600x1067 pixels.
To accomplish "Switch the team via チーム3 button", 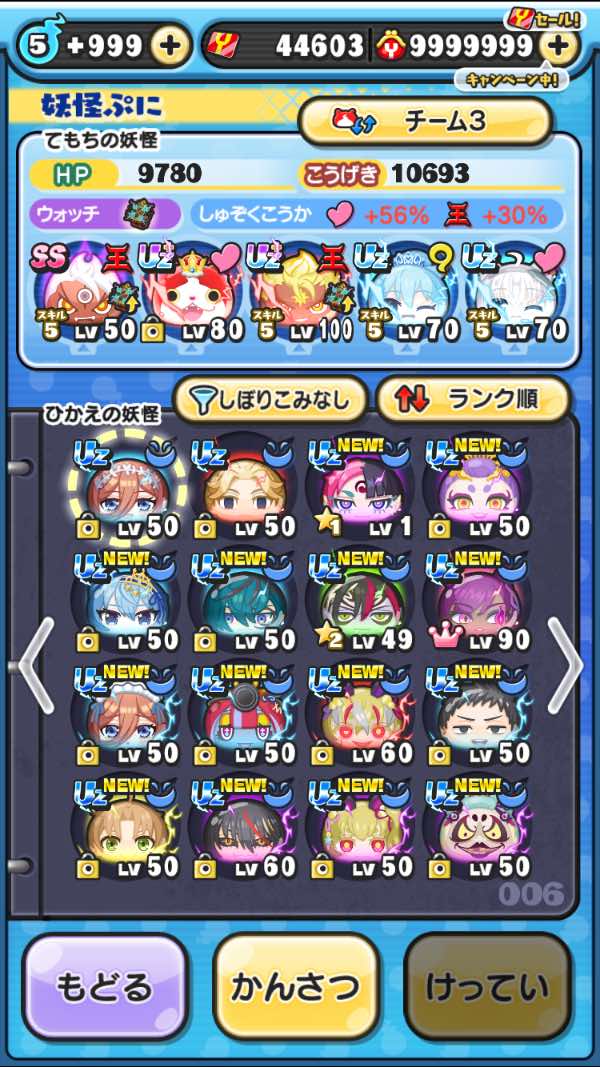I will (x=426, y=122).
